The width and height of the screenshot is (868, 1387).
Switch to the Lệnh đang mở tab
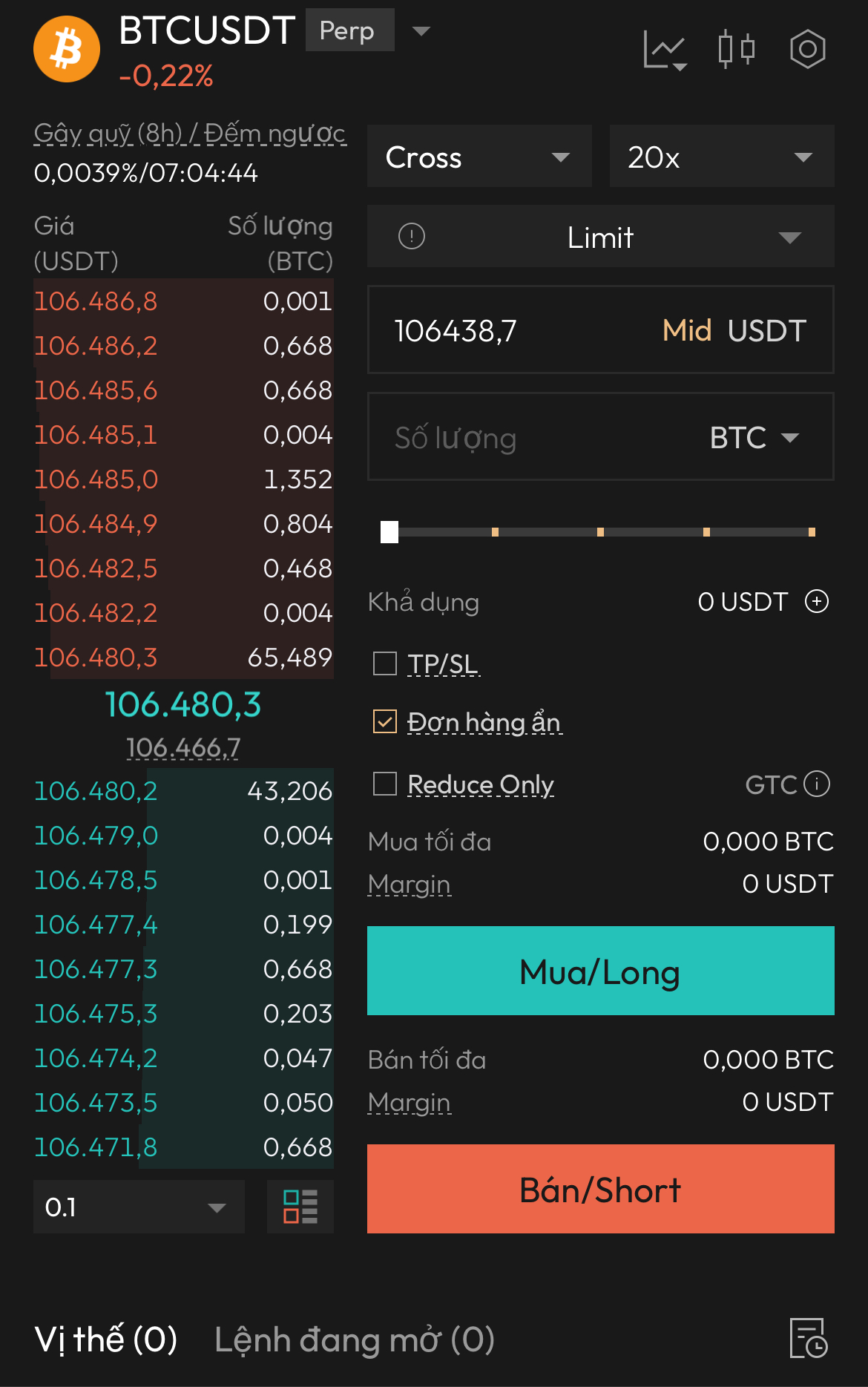(x=354, y=1340)
